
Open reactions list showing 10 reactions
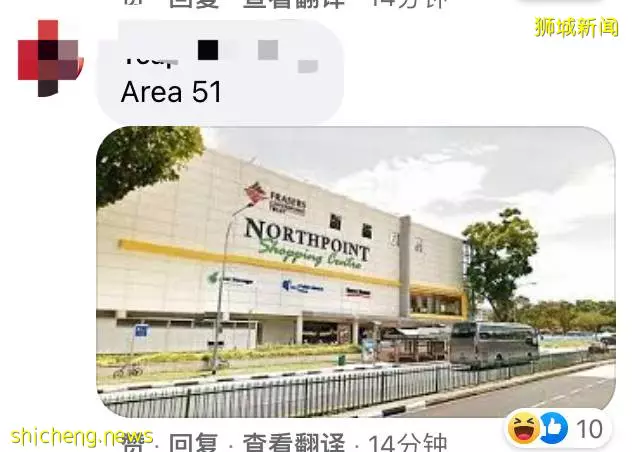click(x=558, y=429)
